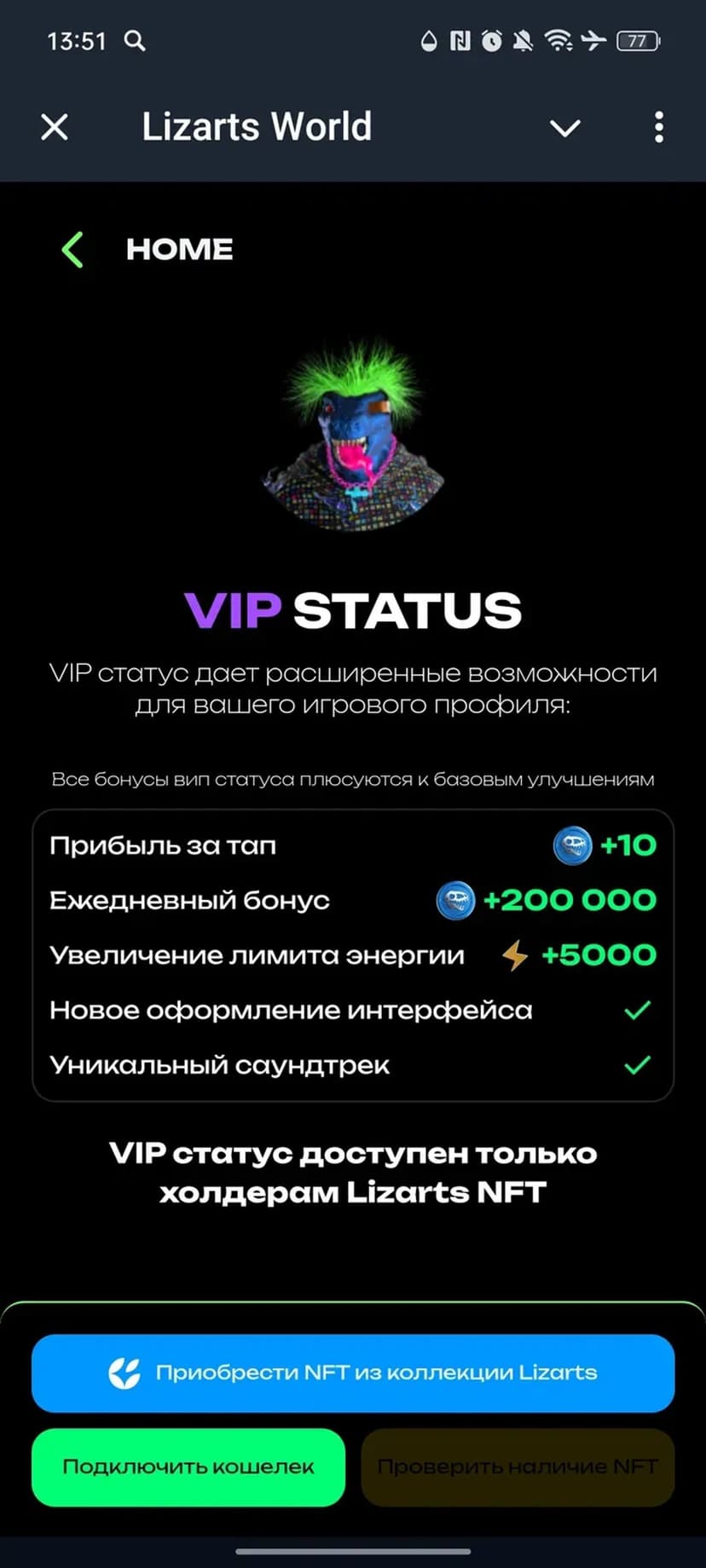This screenshot has width=706, height=1568.
Task: Go back to HOME
Action: (x=75, y=250)
